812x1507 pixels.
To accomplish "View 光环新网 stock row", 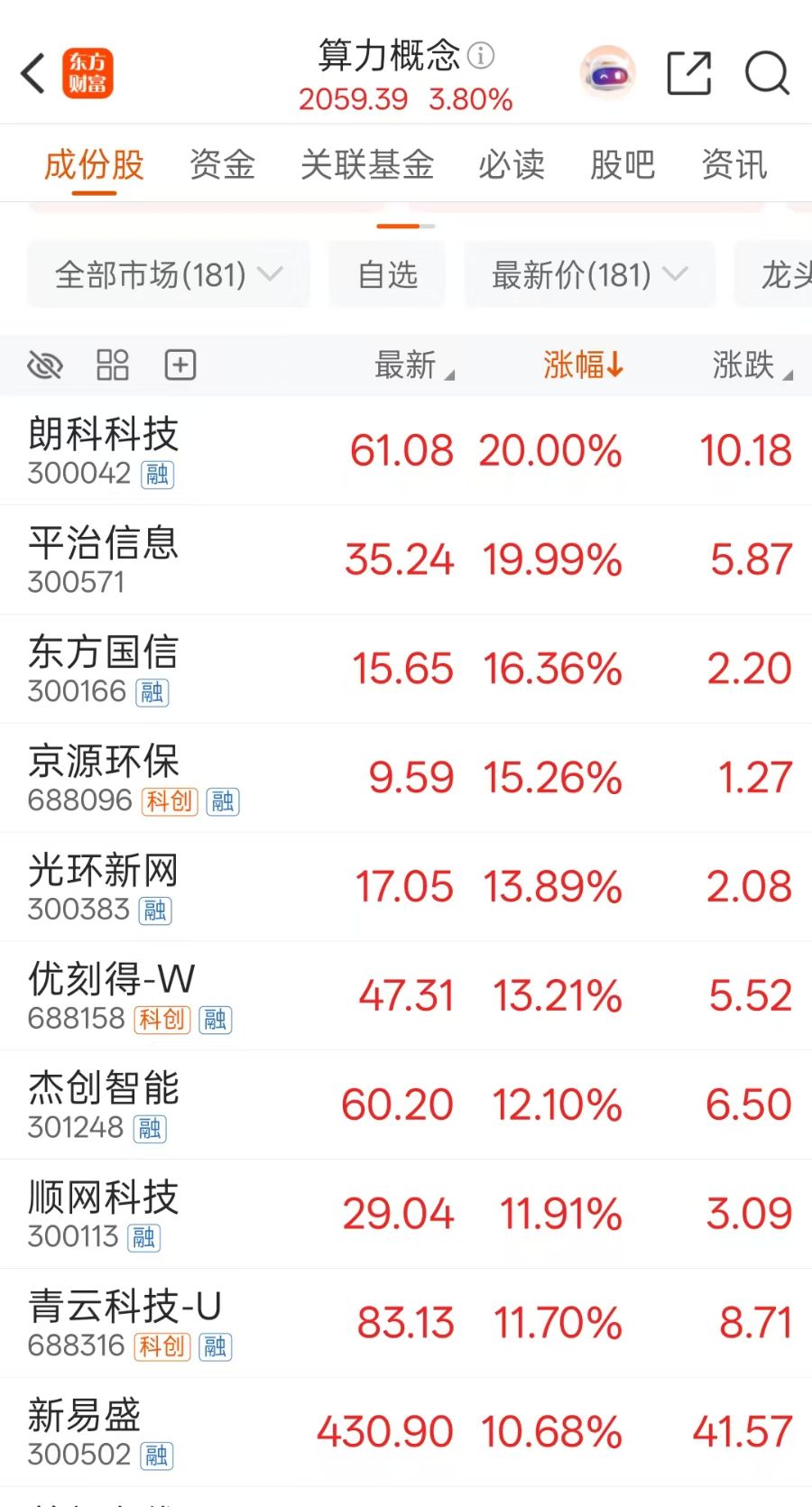I will tap(104, 886).
